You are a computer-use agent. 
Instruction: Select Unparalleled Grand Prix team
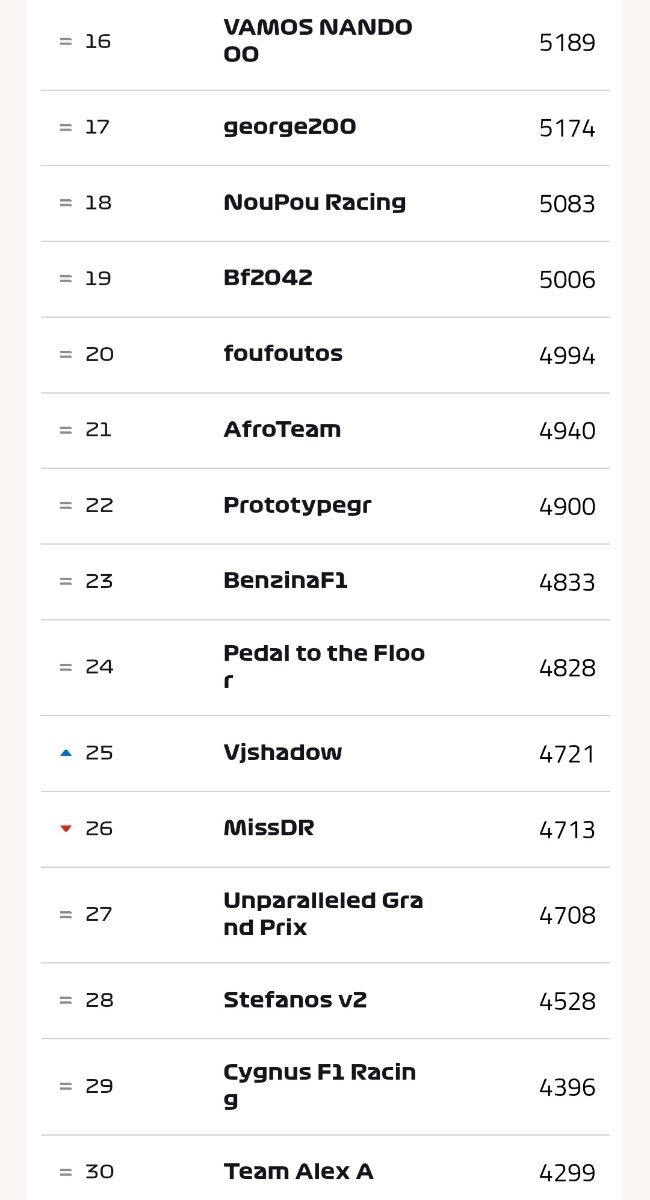(325, 915)
